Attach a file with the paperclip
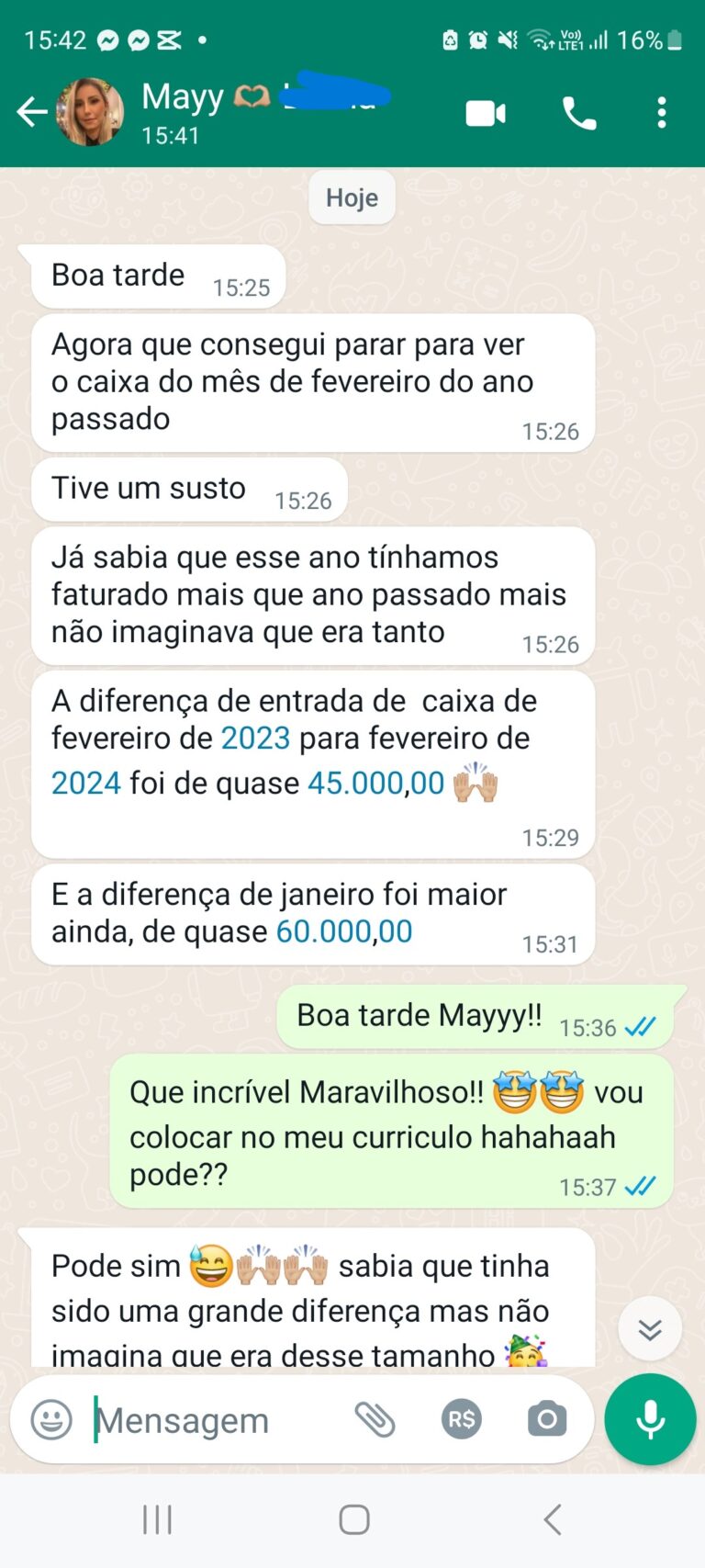The width and height of the screenshot is (705, 1568). pos(375,1419)
